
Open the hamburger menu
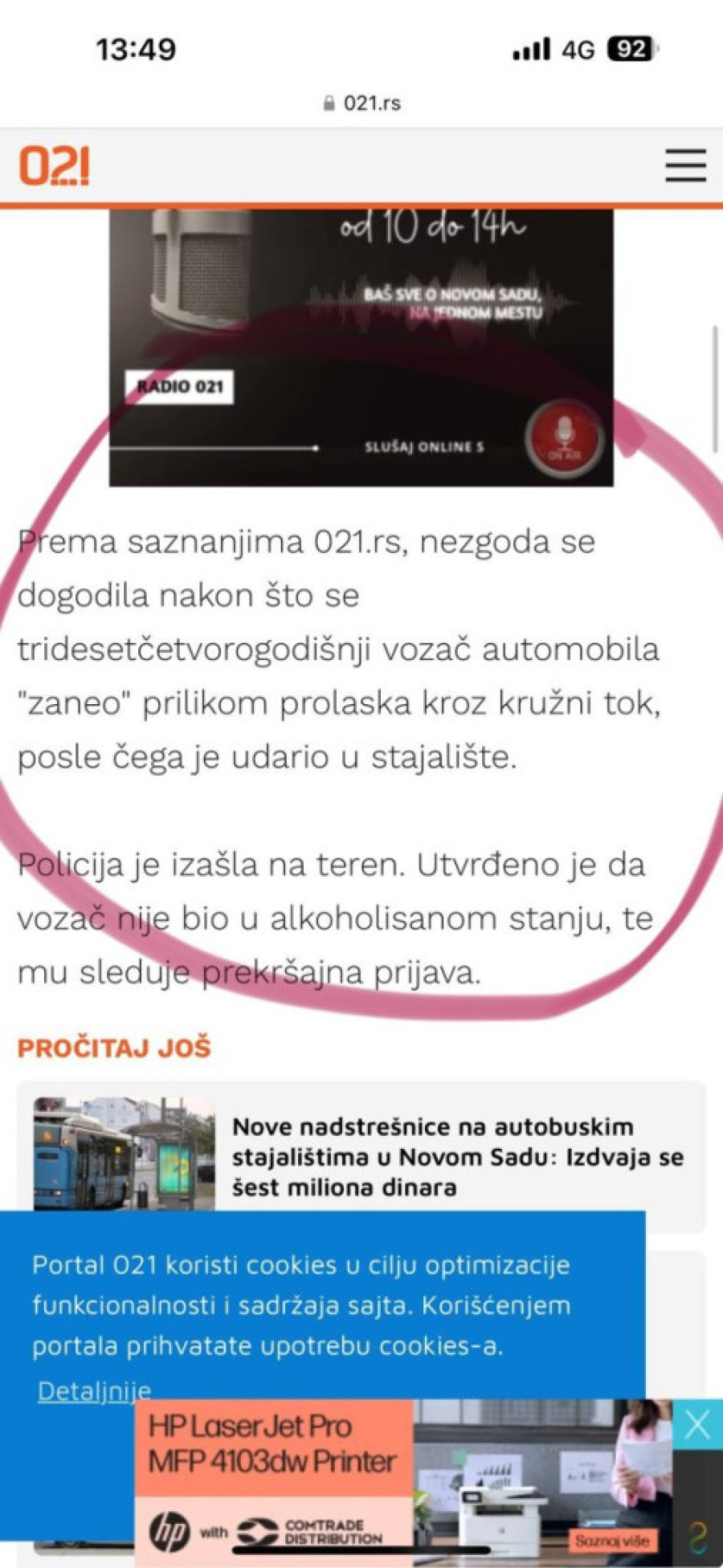pos(685,166)
